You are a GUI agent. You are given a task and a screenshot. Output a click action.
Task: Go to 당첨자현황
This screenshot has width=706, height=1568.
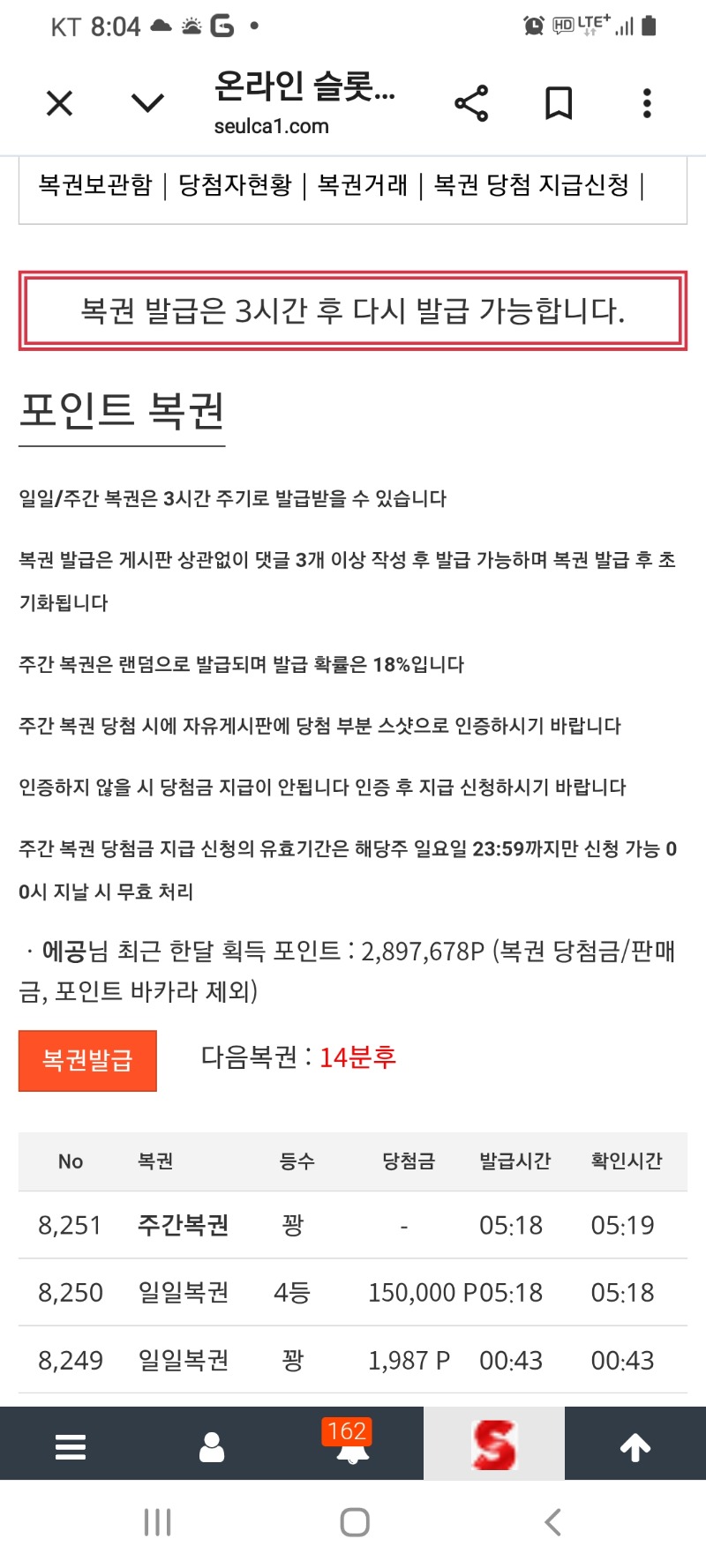click(x=235, y=185)
